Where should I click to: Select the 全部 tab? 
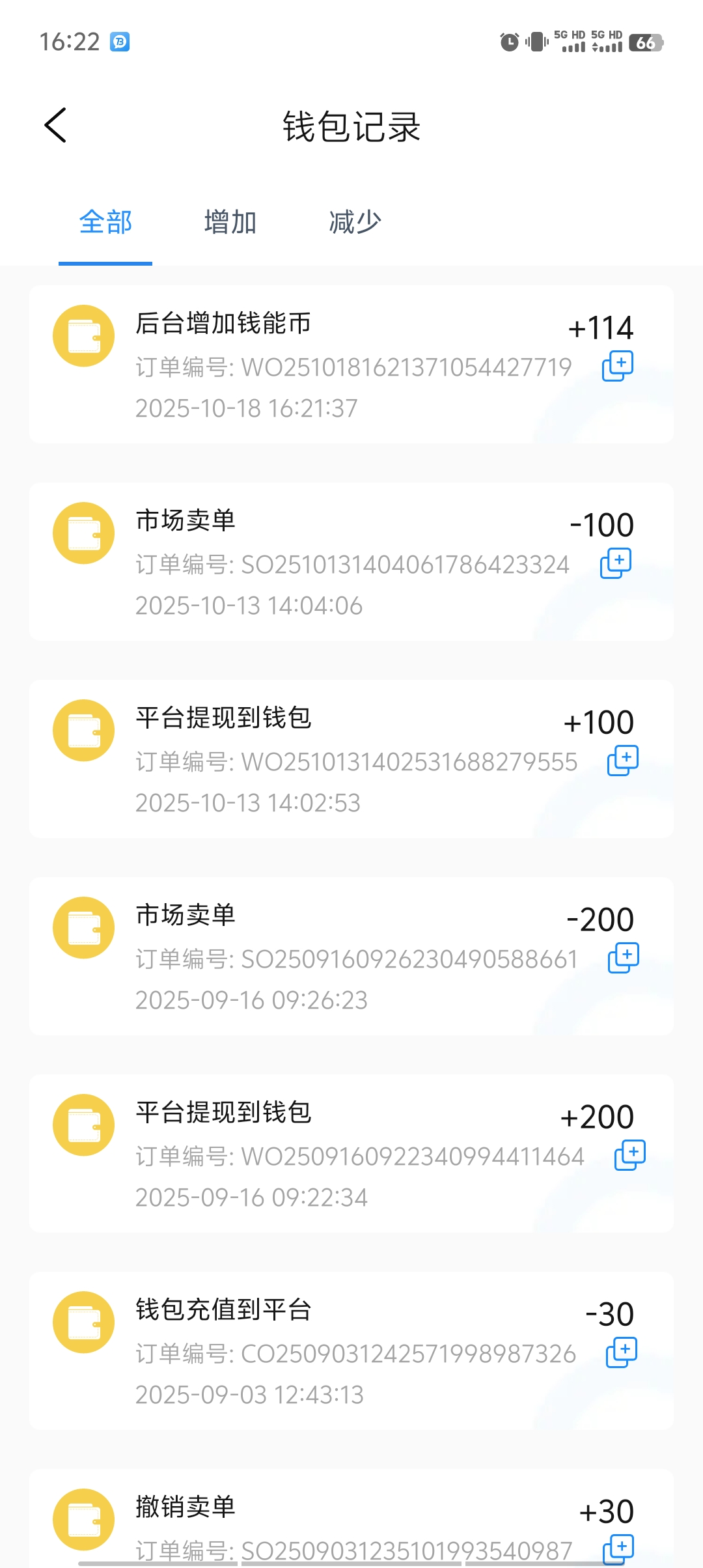tap(105, 222)
